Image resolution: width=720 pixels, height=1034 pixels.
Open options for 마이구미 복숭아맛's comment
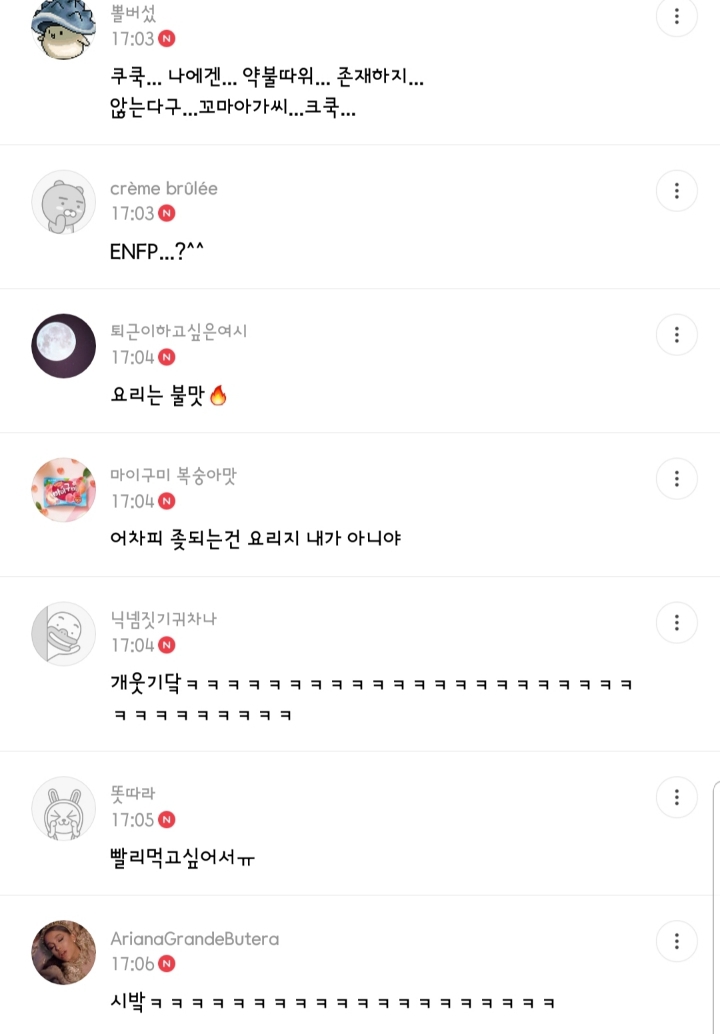click(676, 478)
